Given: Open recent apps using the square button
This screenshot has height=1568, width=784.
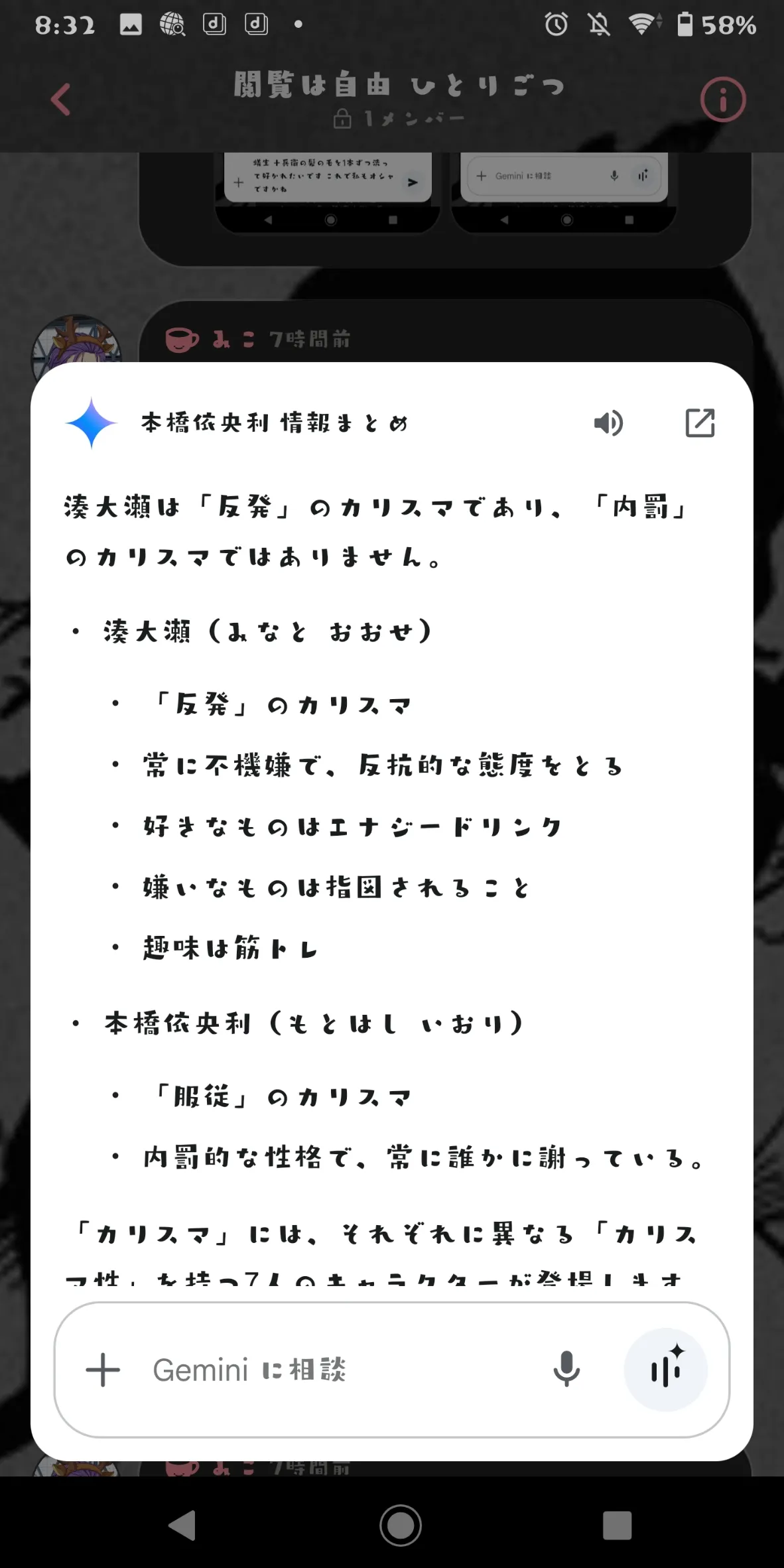Looking at the screenshot, I should [617, 1526].
